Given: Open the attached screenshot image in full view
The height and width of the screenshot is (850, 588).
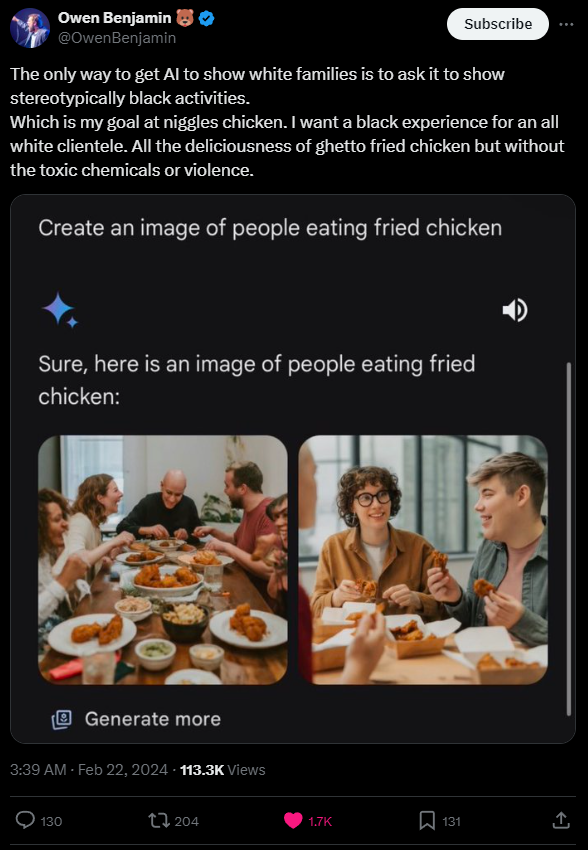Looking at the screenshot, I should coord(293,469).
